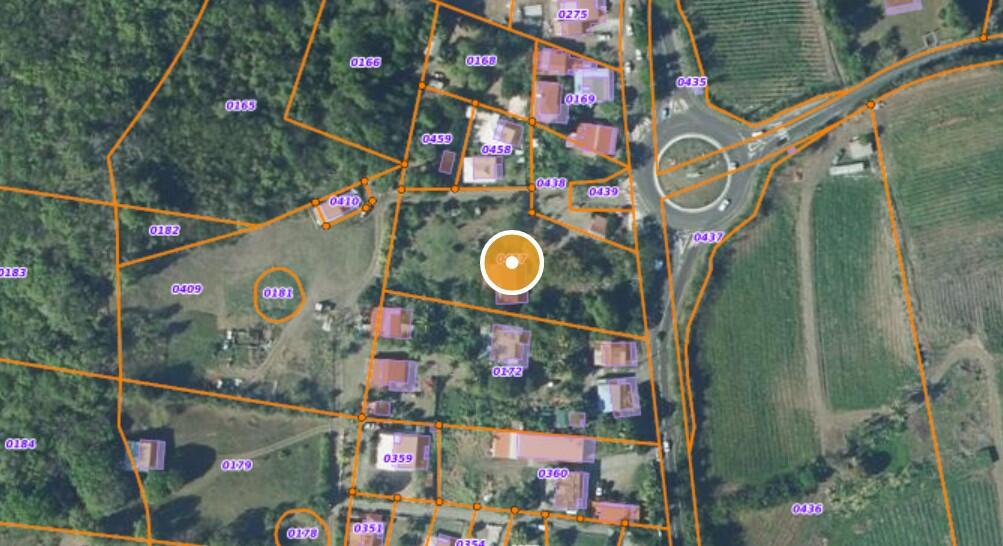Select parcel 0360 on the map
The height and width of the screenshot is (546, 1003).
click(552, 473)
